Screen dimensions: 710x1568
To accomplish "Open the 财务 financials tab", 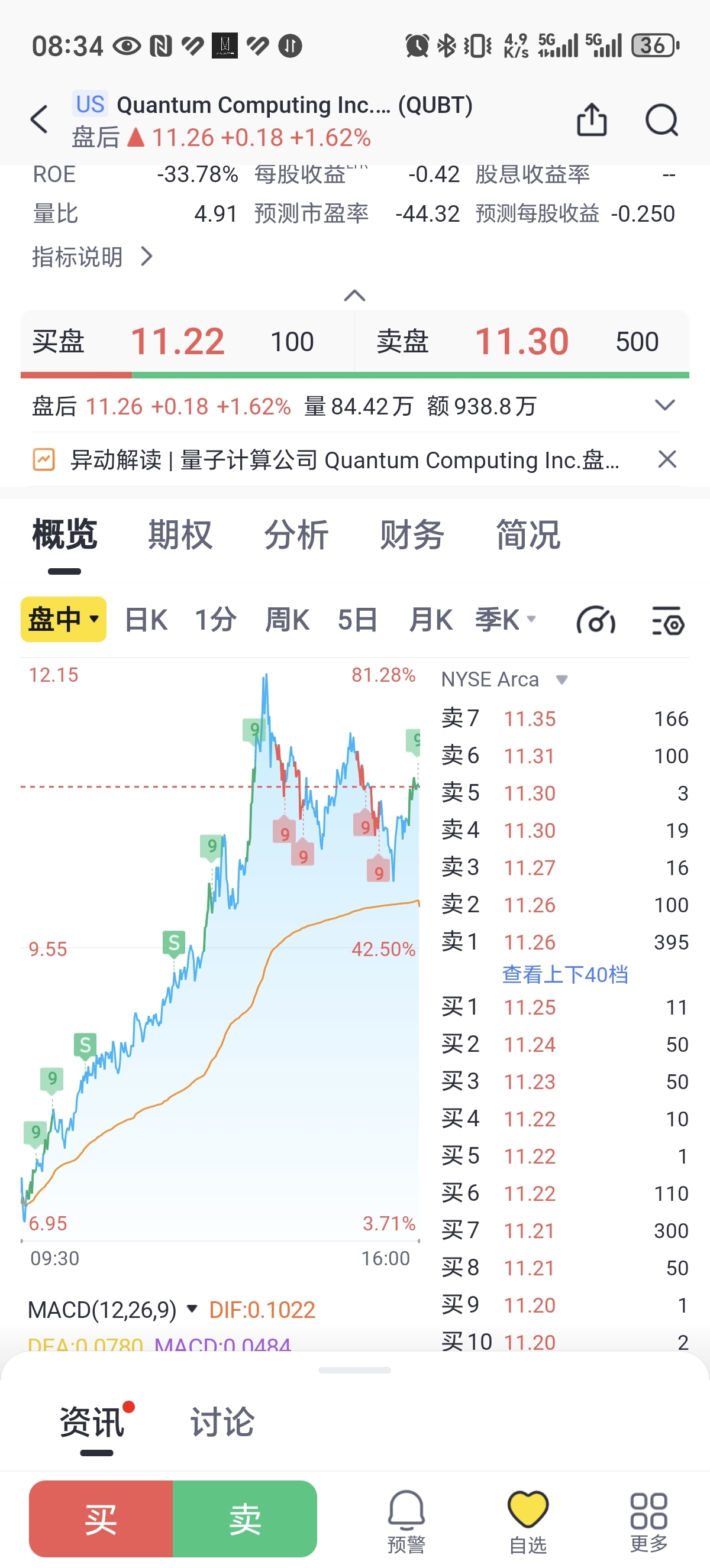I will [412, 535].
